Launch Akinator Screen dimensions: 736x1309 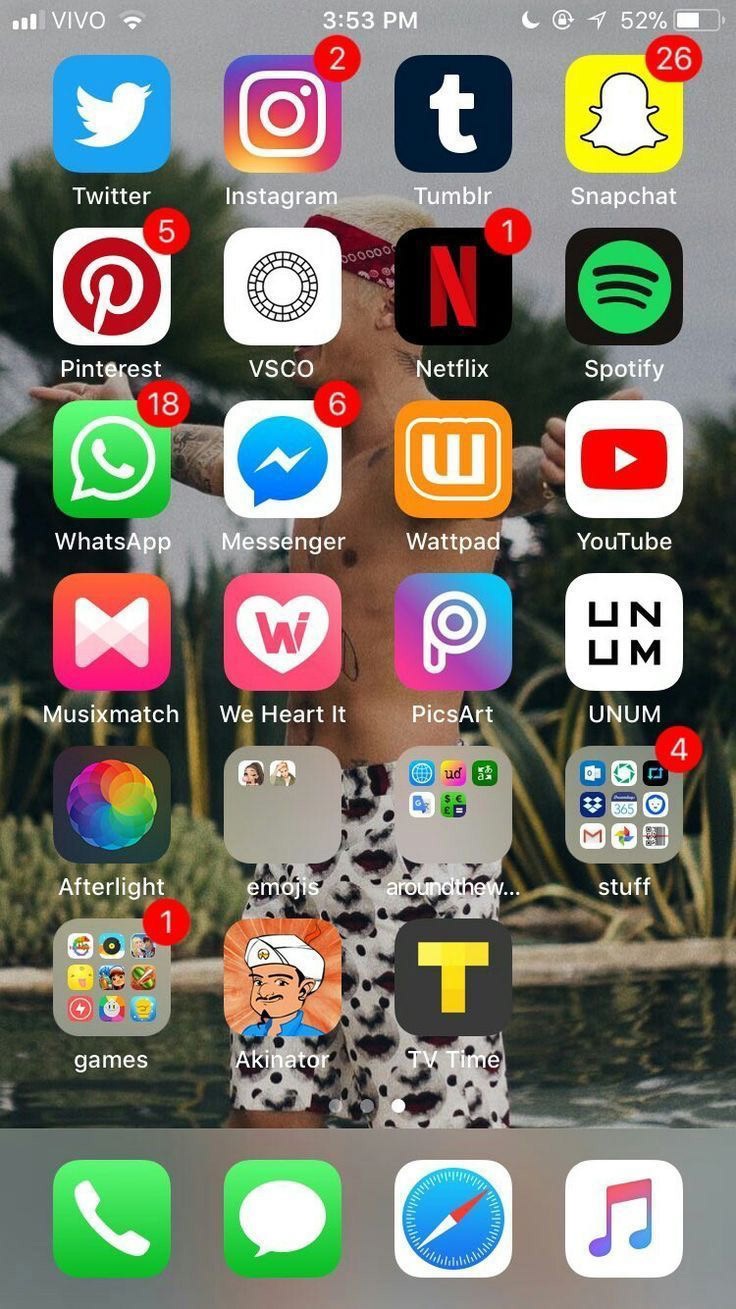click(283, 977)
